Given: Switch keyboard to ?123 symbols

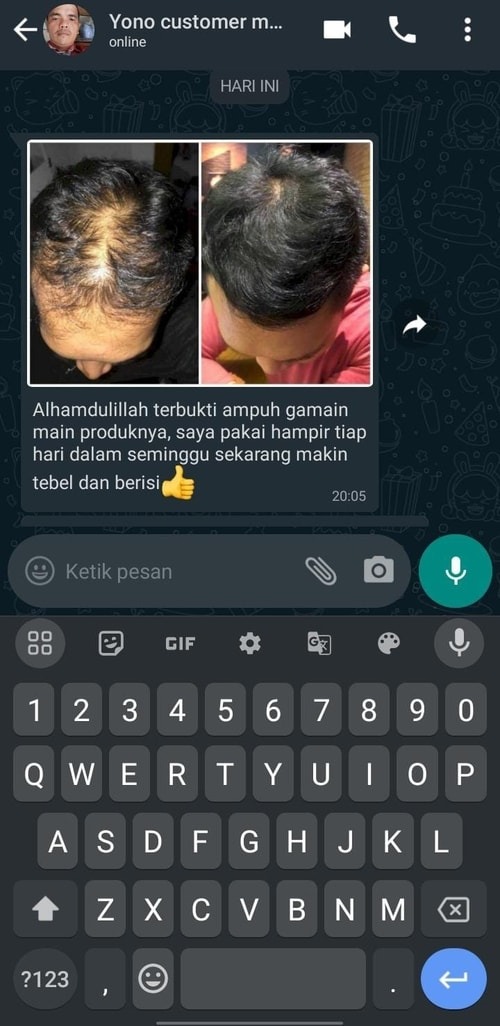Looking at the screenshot, I should 45,979.
